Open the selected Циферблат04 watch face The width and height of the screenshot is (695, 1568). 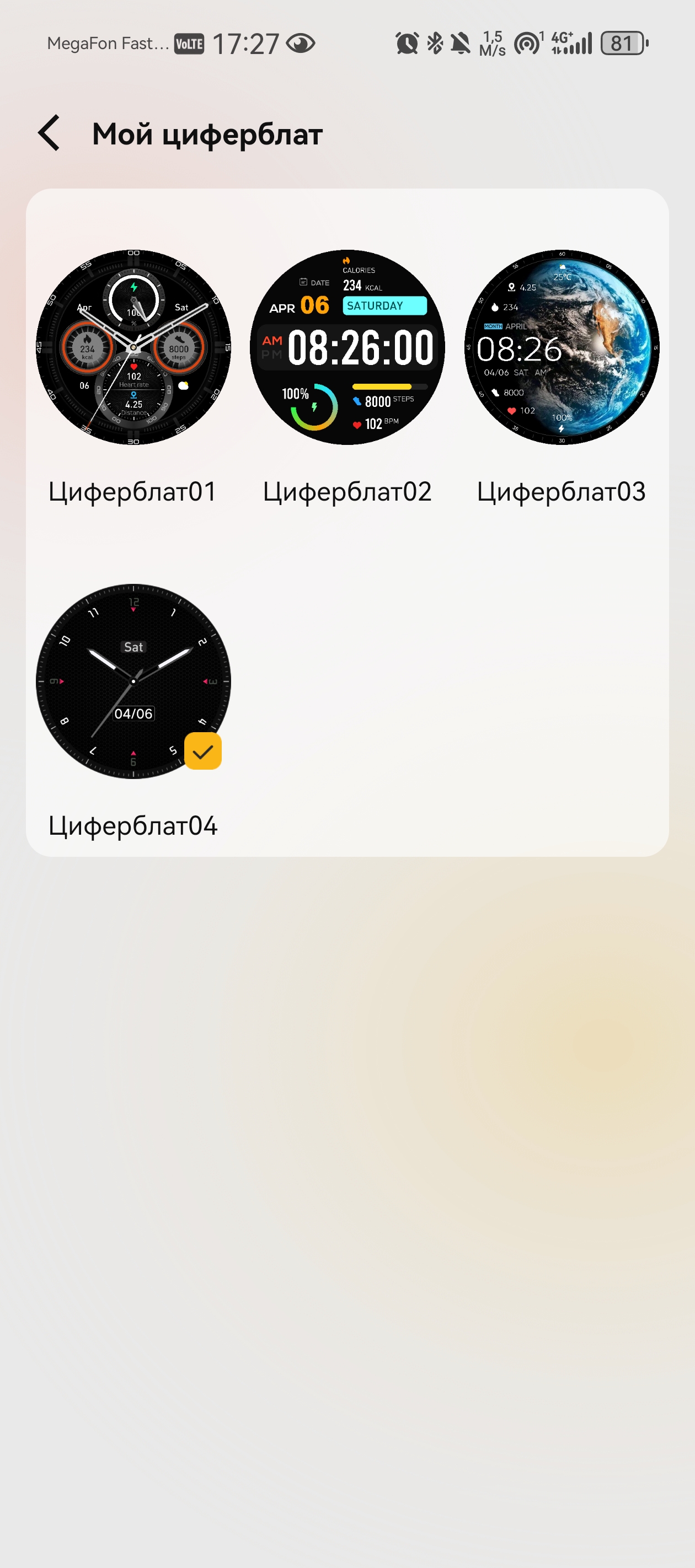[133, 681]
